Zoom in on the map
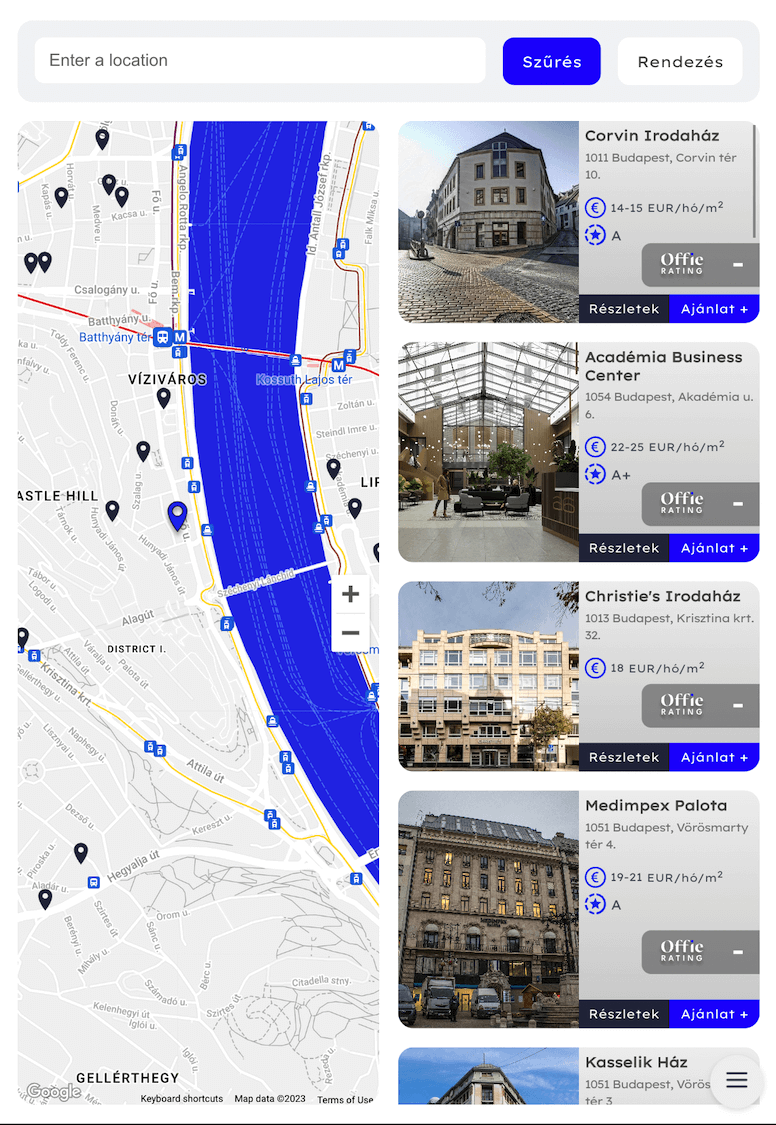 point(350,594)
